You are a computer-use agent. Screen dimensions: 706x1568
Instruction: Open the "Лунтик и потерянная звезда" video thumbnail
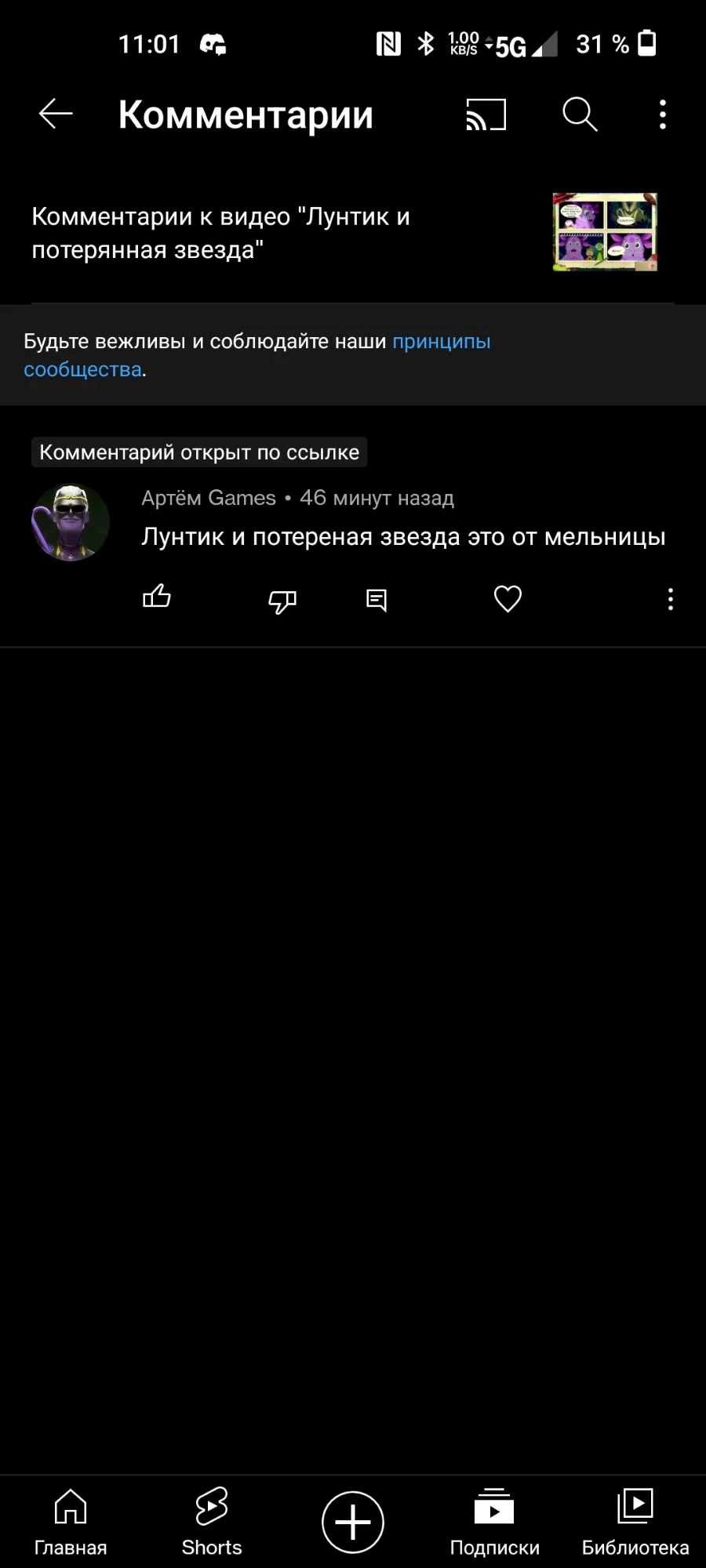click(605, 232)
